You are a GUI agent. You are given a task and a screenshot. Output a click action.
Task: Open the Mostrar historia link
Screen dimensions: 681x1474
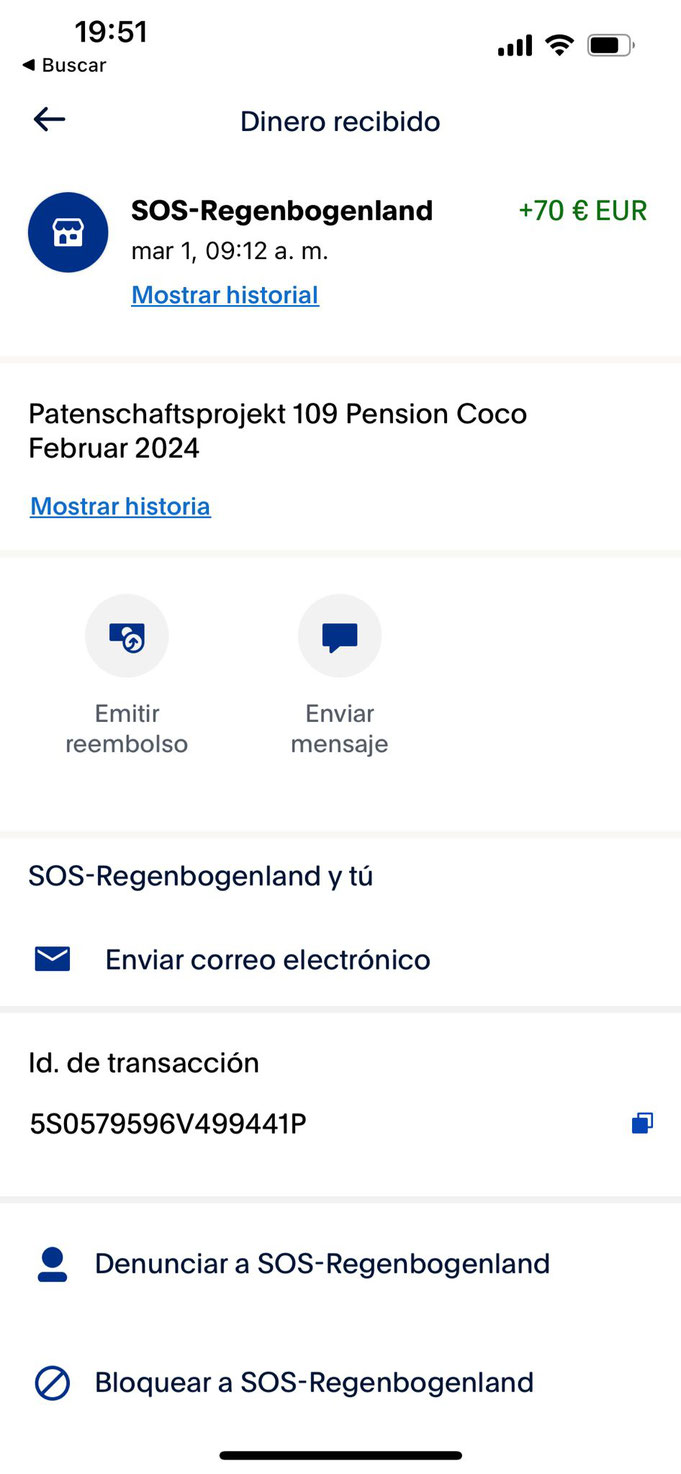(120, 506)
